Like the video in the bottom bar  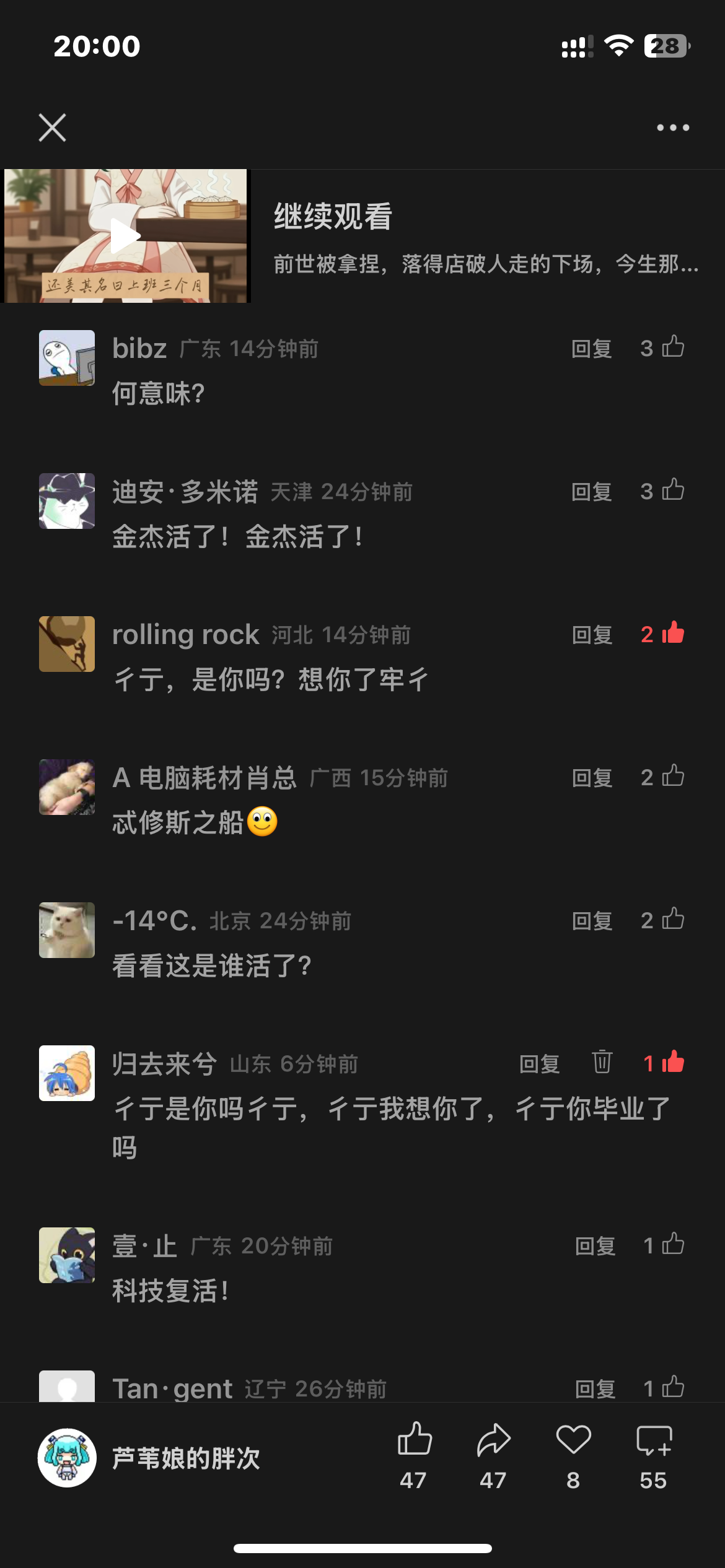pos(414,1440)
